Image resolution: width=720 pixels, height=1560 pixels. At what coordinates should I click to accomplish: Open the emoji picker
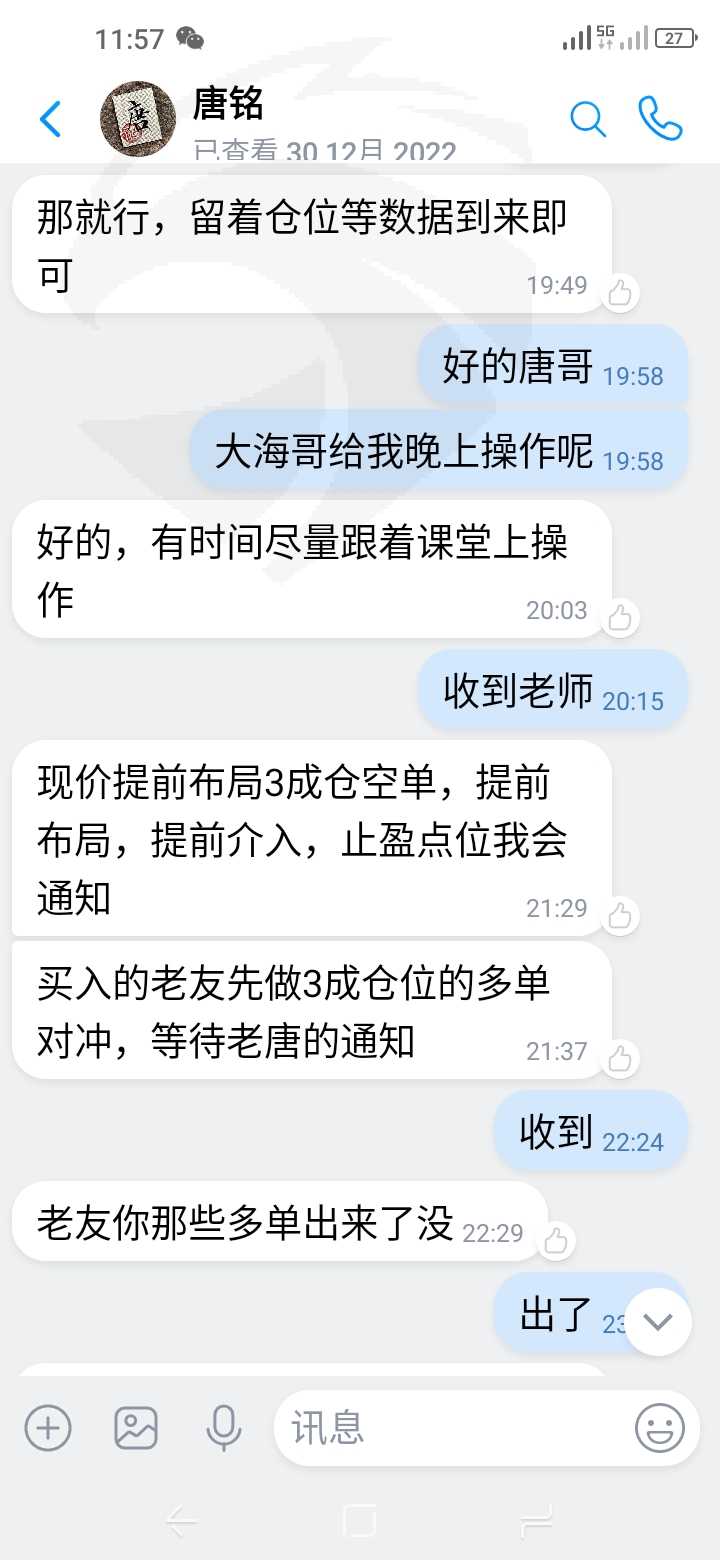660,1428
